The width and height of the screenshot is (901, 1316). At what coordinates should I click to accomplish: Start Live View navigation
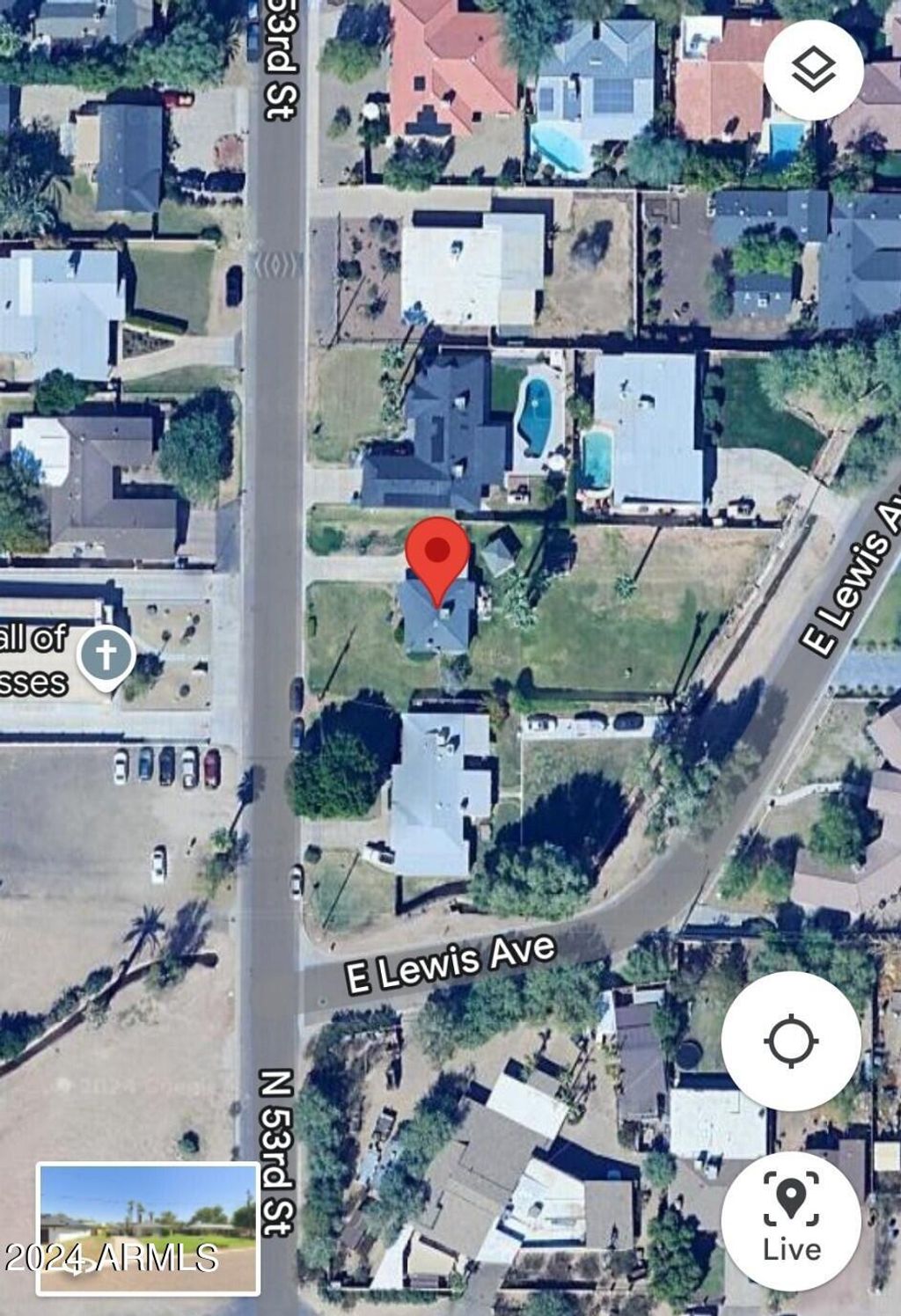790,1220
